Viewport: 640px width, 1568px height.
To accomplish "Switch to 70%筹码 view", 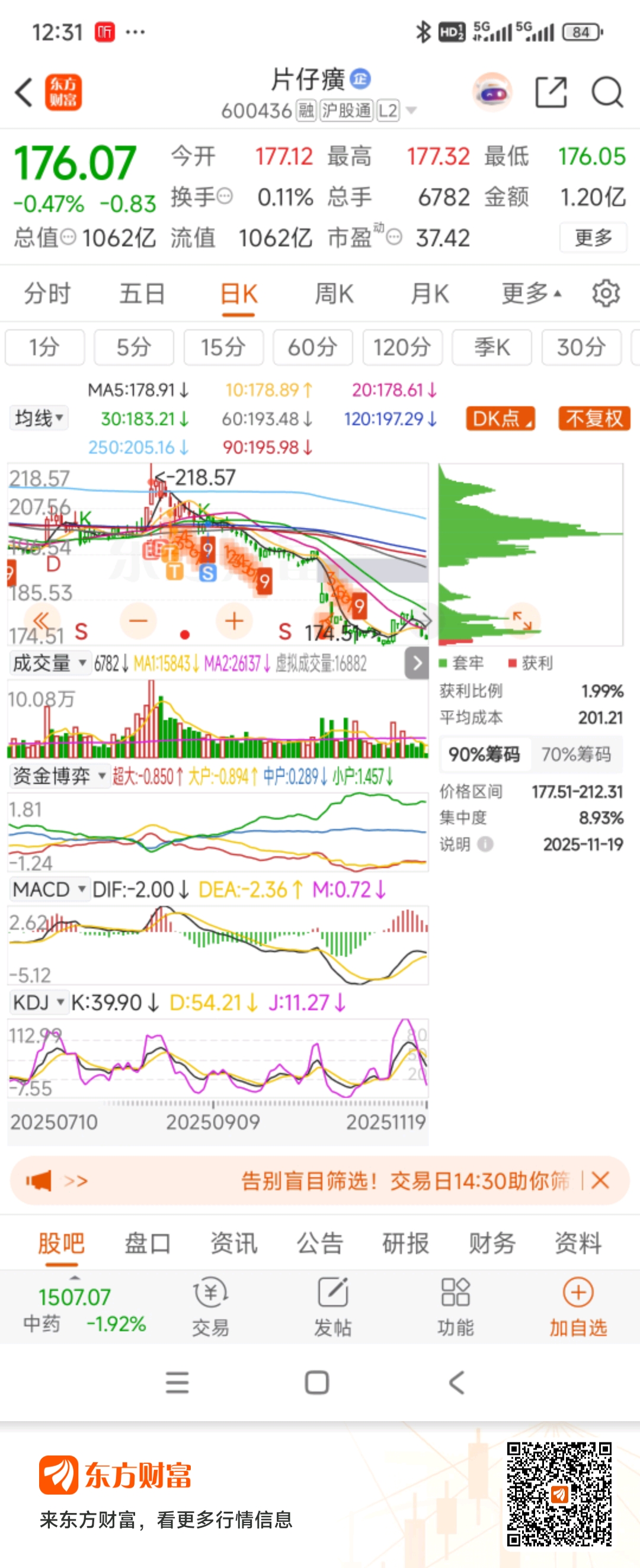I will [x=575, y=755].
